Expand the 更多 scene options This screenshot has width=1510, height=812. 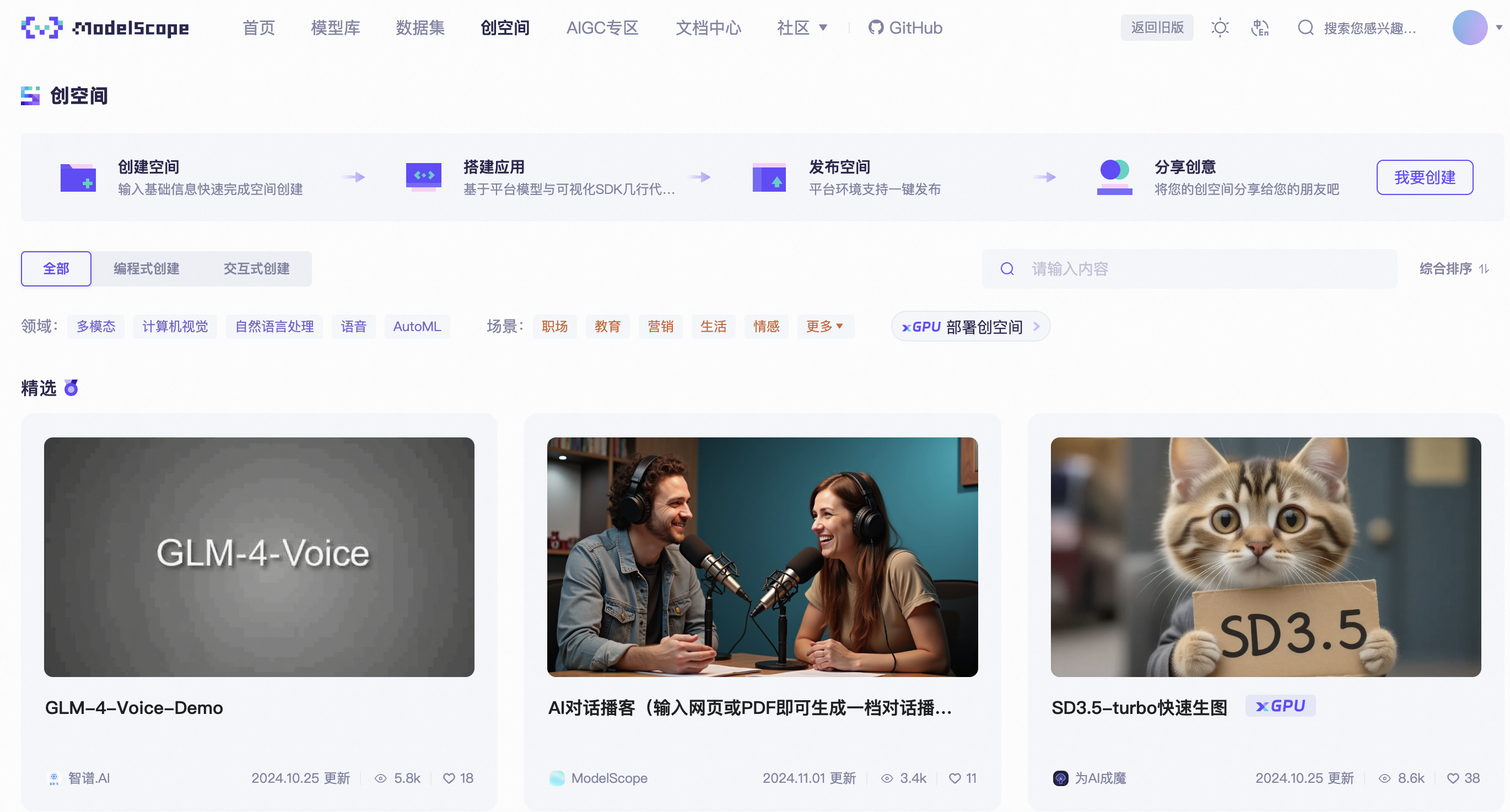[x=824, y=326]
